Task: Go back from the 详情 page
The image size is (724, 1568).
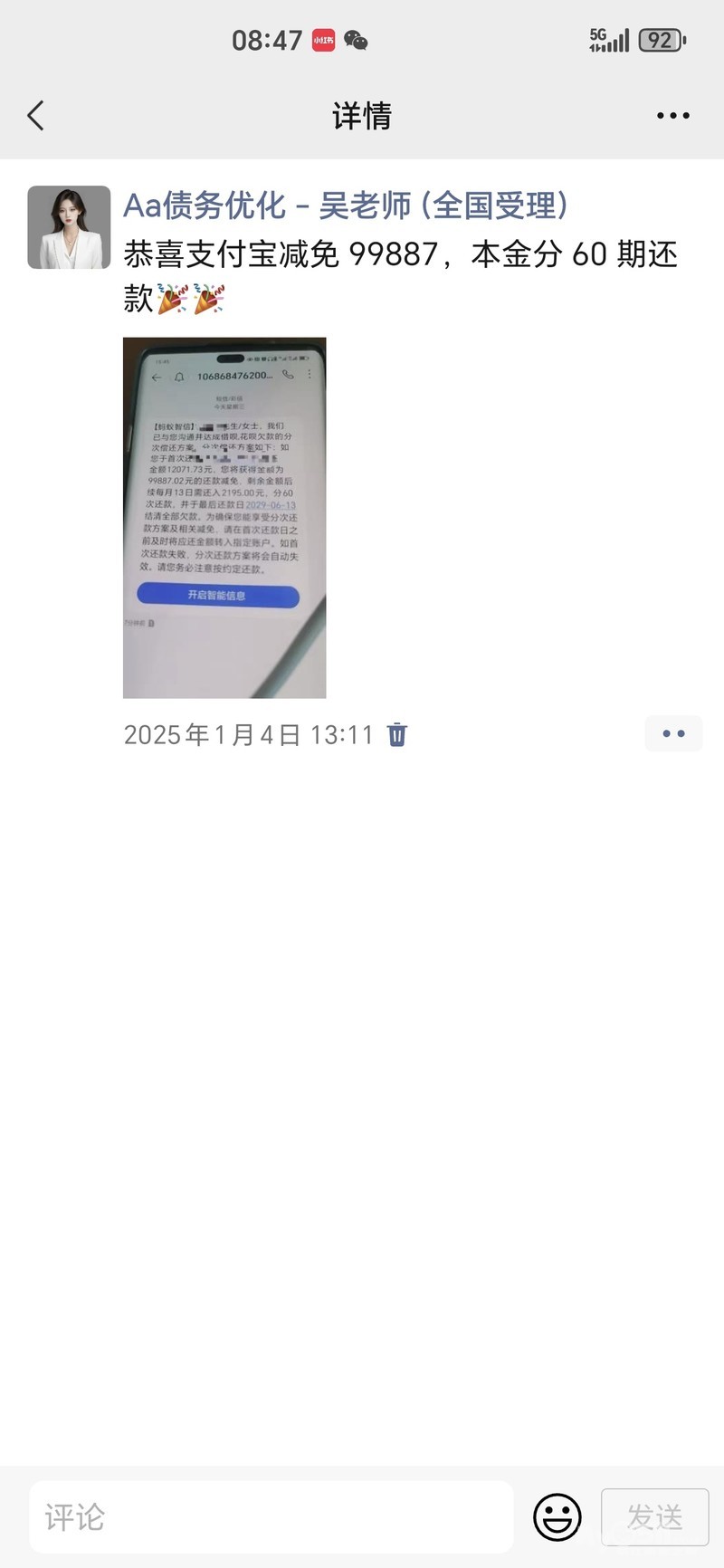Action: 36,116
